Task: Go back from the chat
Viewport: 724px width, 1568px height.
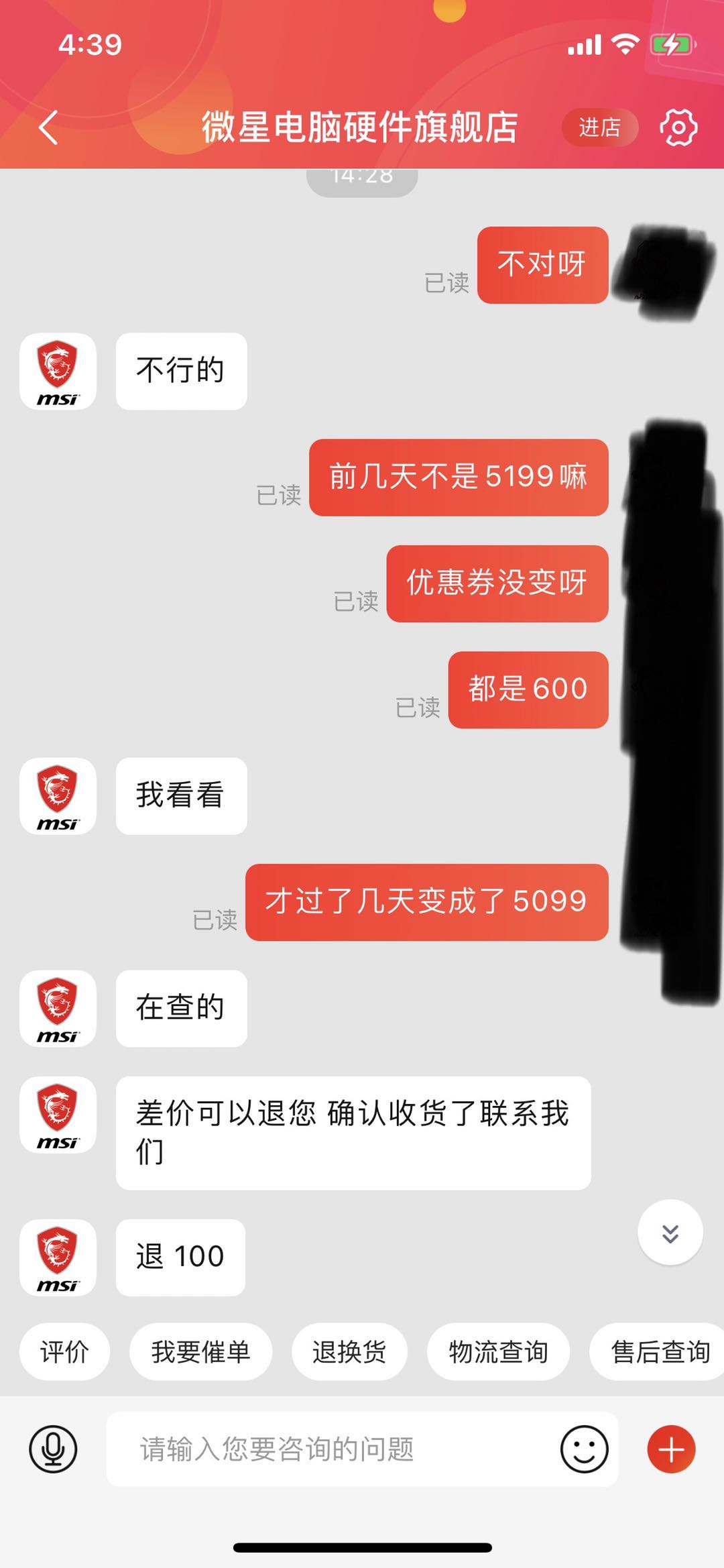Action: (48, 127)
